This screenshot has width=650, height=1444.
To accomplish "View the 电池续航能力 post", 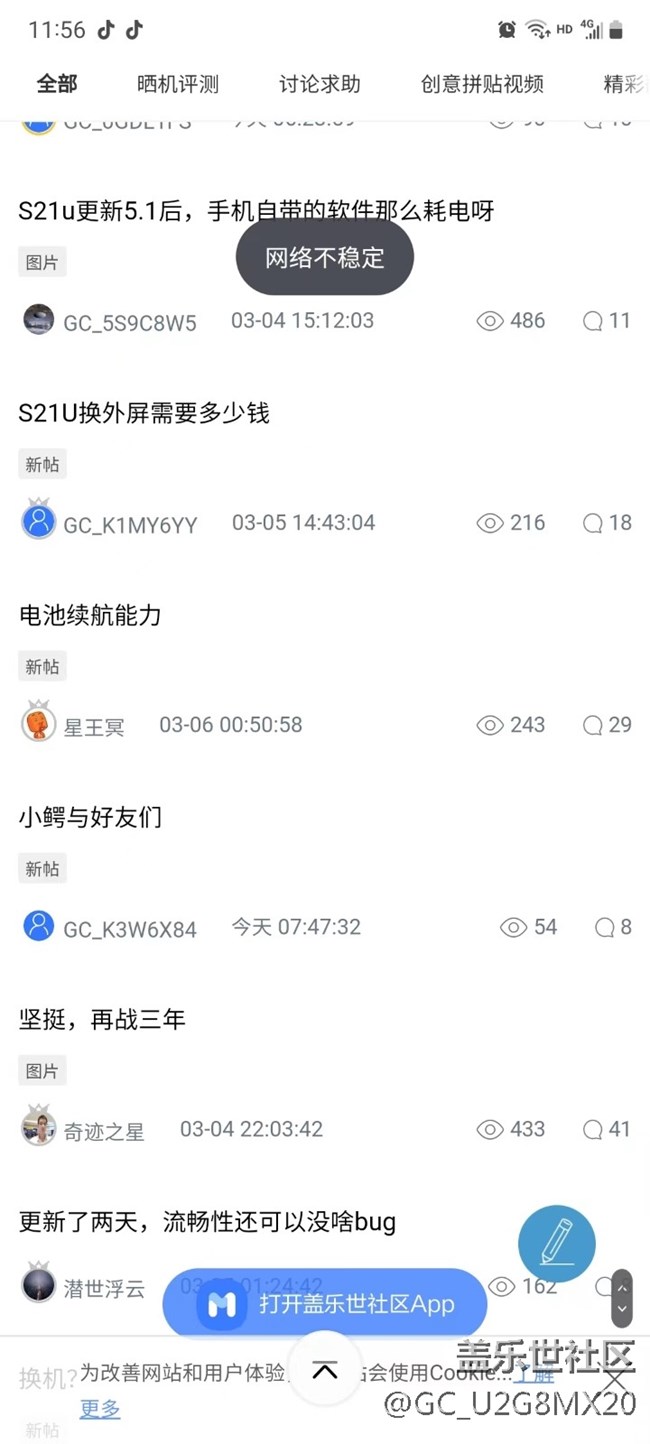I will pos(90,614).
